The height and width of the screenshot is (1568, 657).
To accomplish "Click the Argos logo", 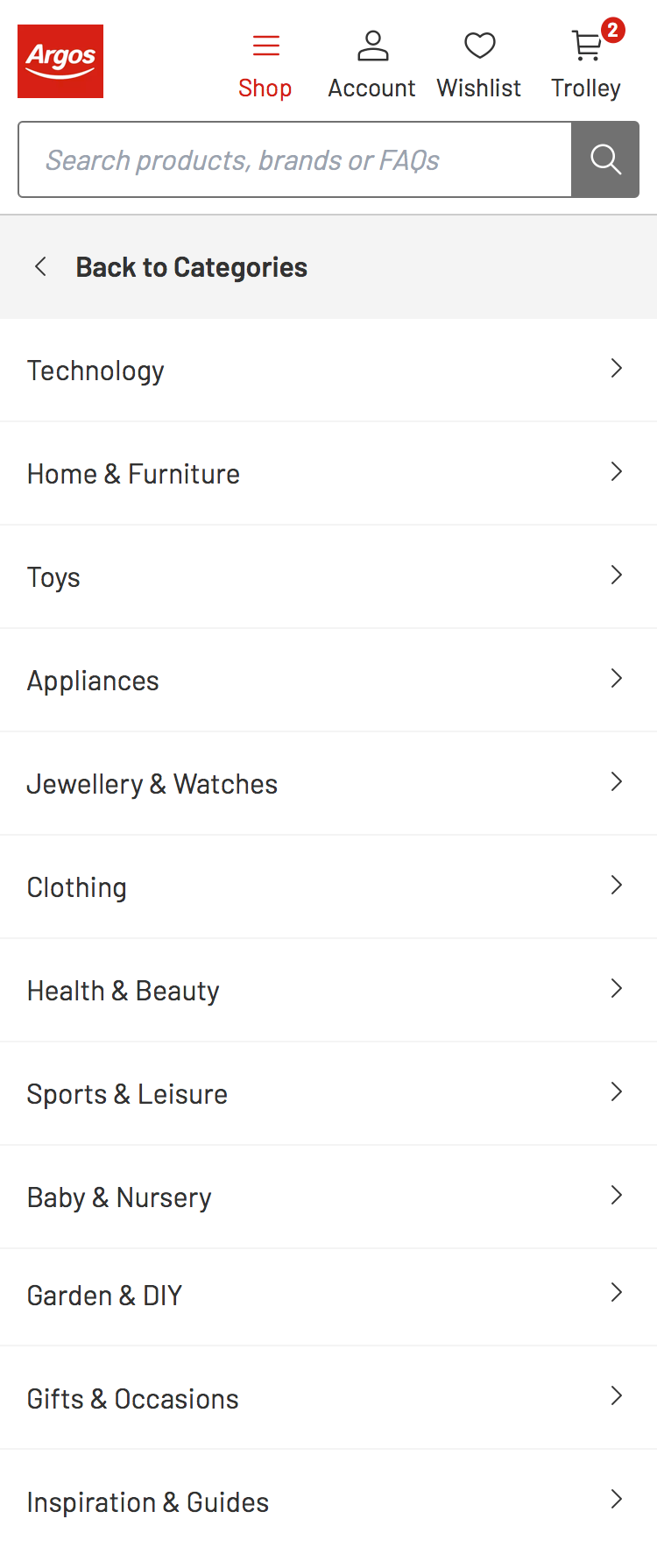I will coord(60,61).
